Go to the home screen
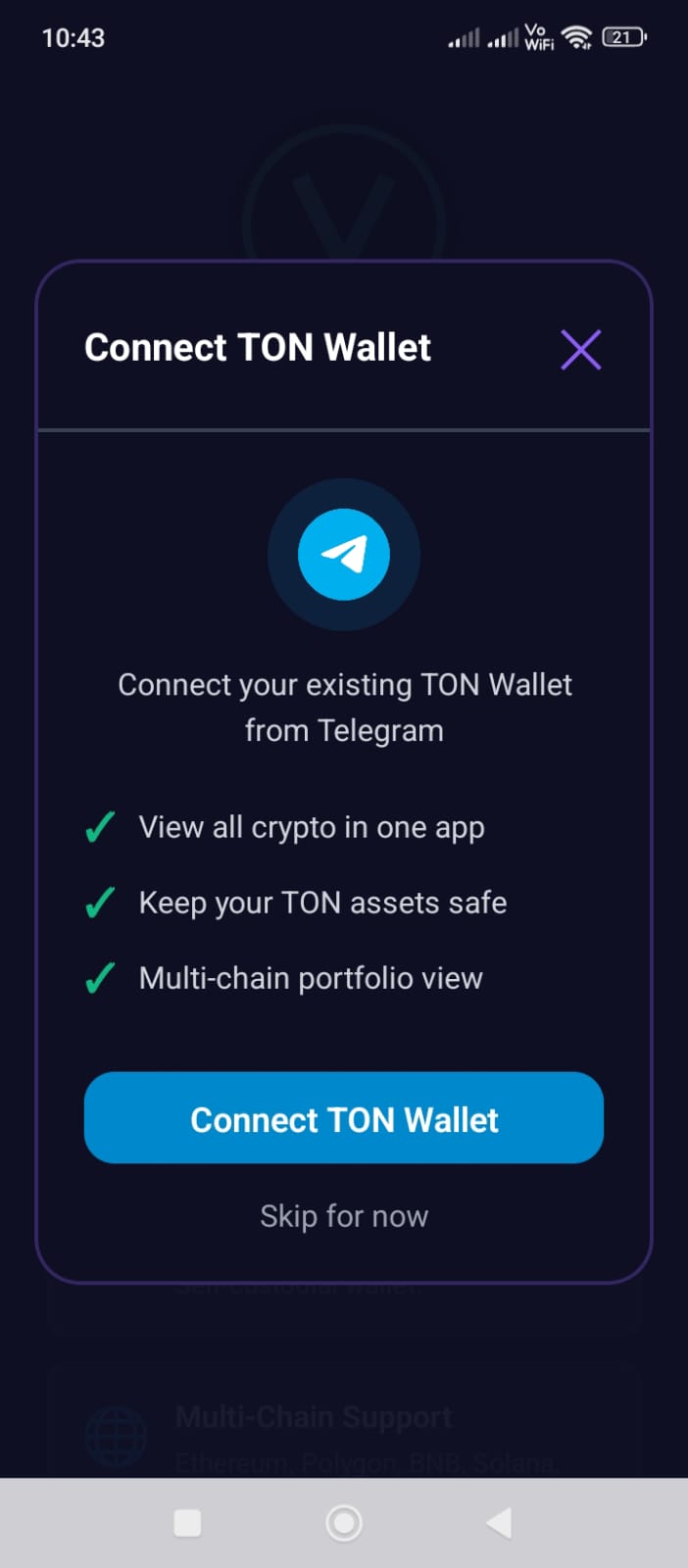The image size is (688, 1568). 344,1523
